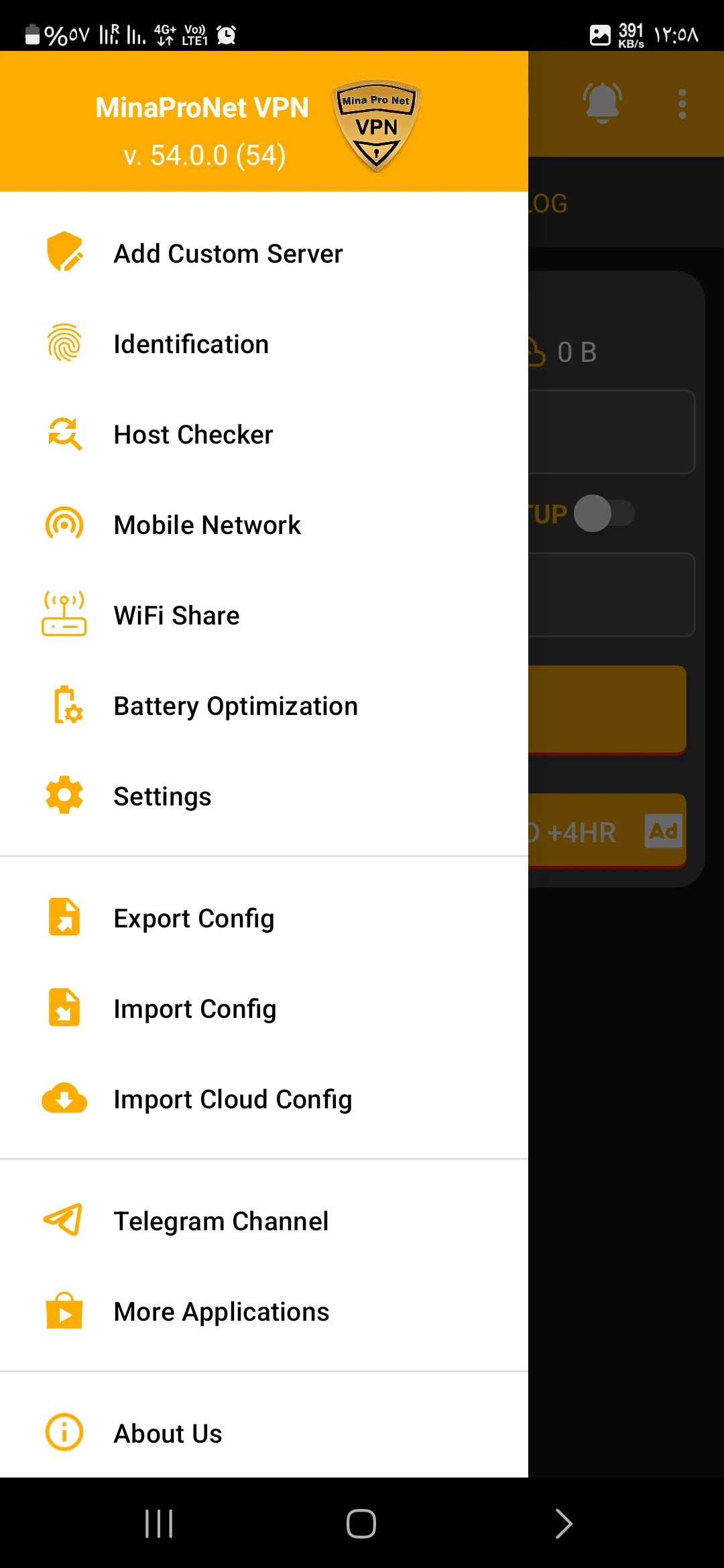Open the notifications bell
This screenshot has height=1568, width=724.
(602, 103)
